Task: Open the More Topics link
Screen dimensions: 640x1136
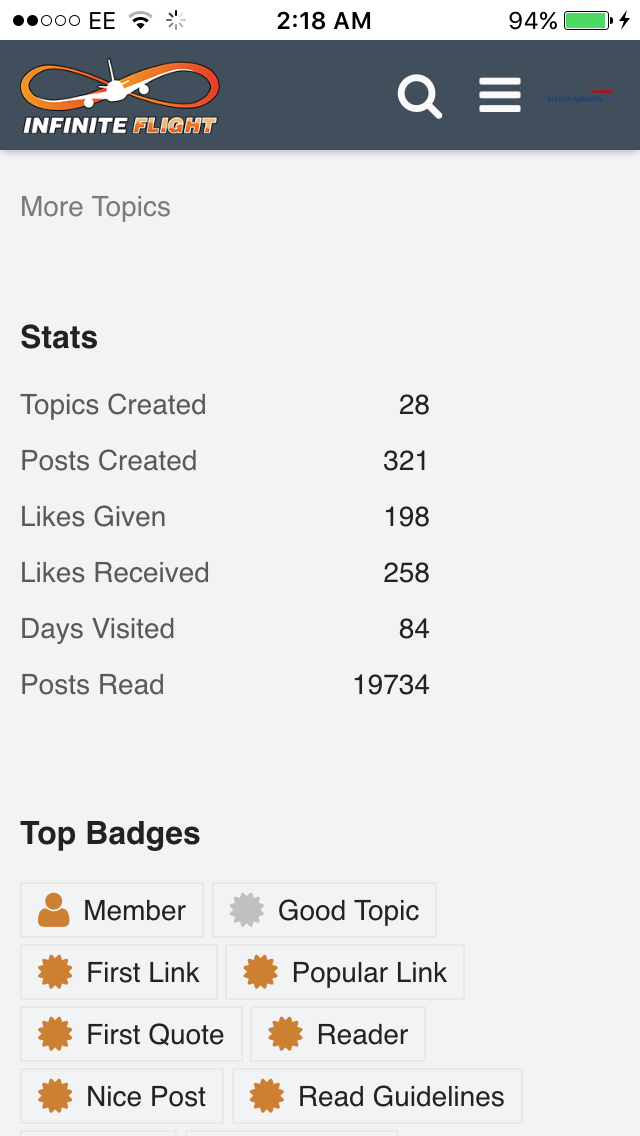Action: click(x=95, y=207)
